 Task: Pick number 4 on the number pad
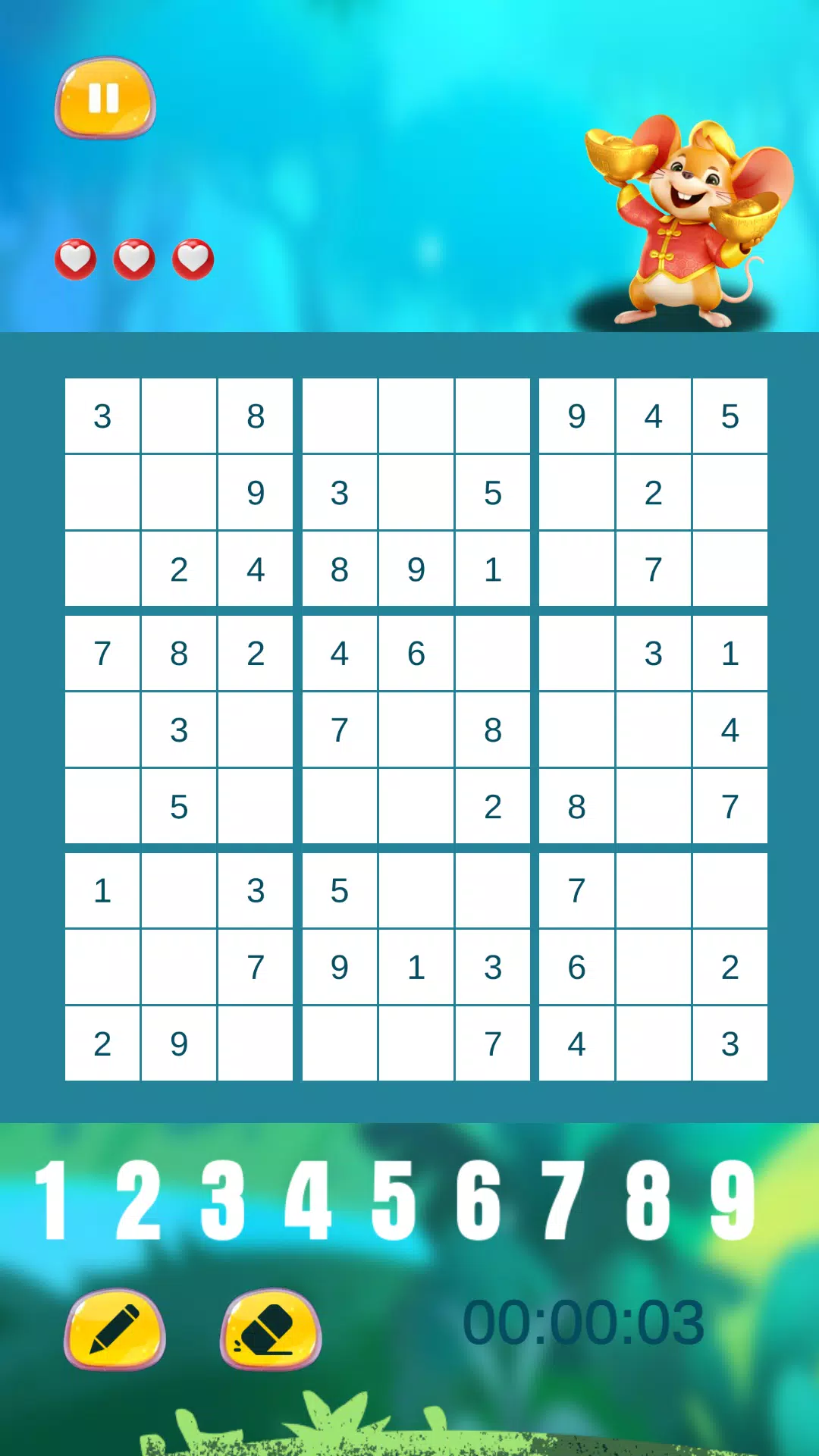(x=308, y=1200)
